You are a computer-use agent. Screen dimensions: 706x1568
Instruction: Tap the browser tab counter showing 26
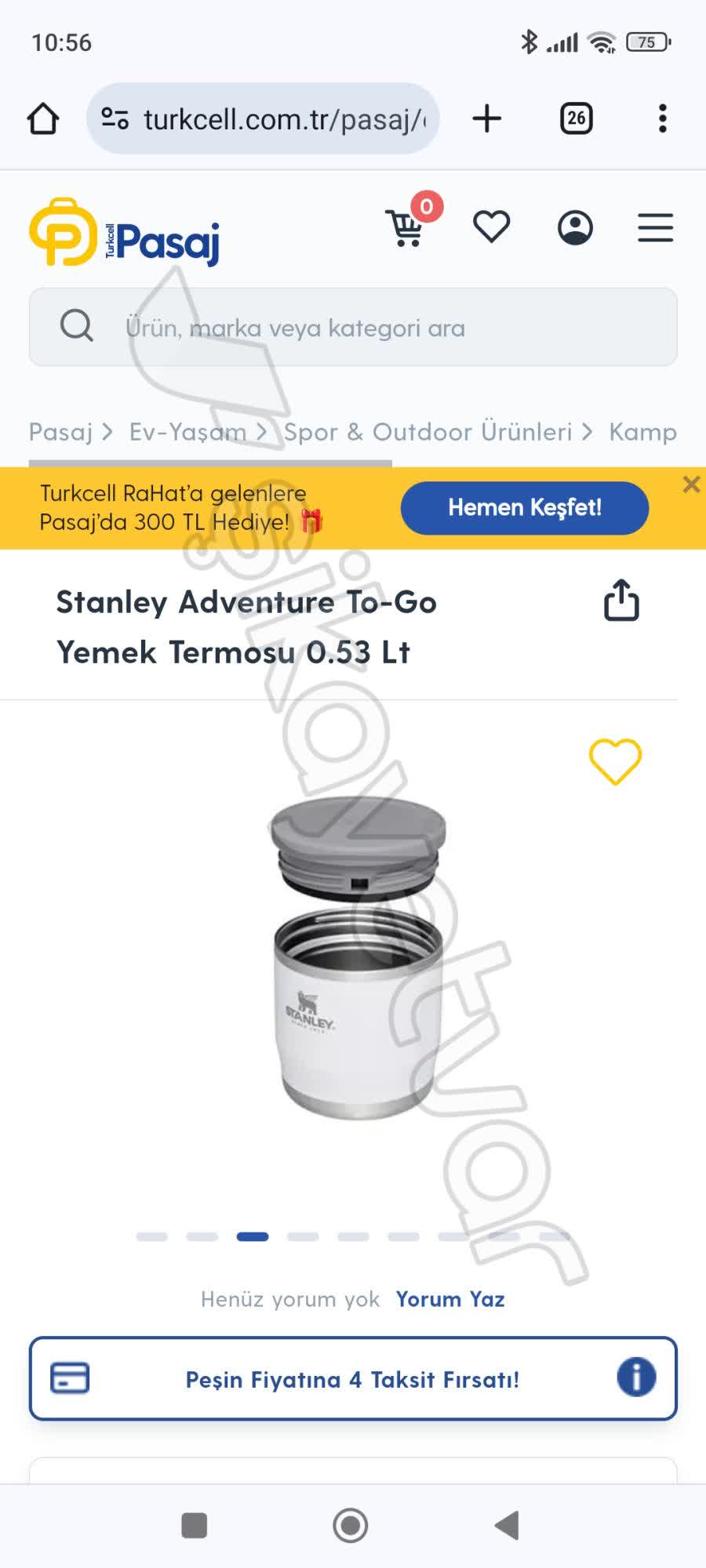click(x=577, y=118)
